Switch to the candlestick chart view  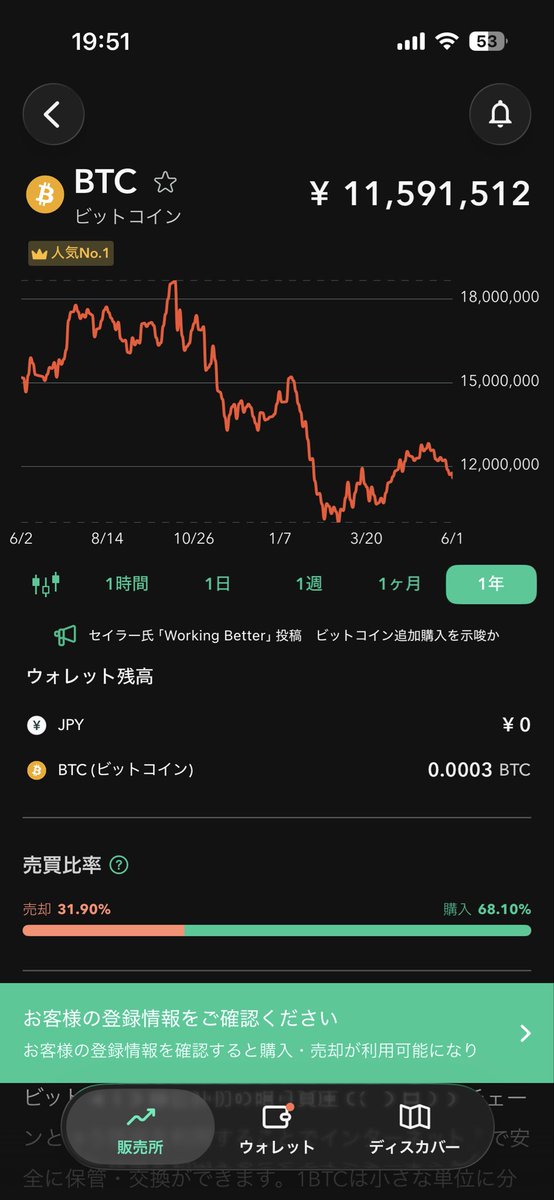(x=46, y=584)
